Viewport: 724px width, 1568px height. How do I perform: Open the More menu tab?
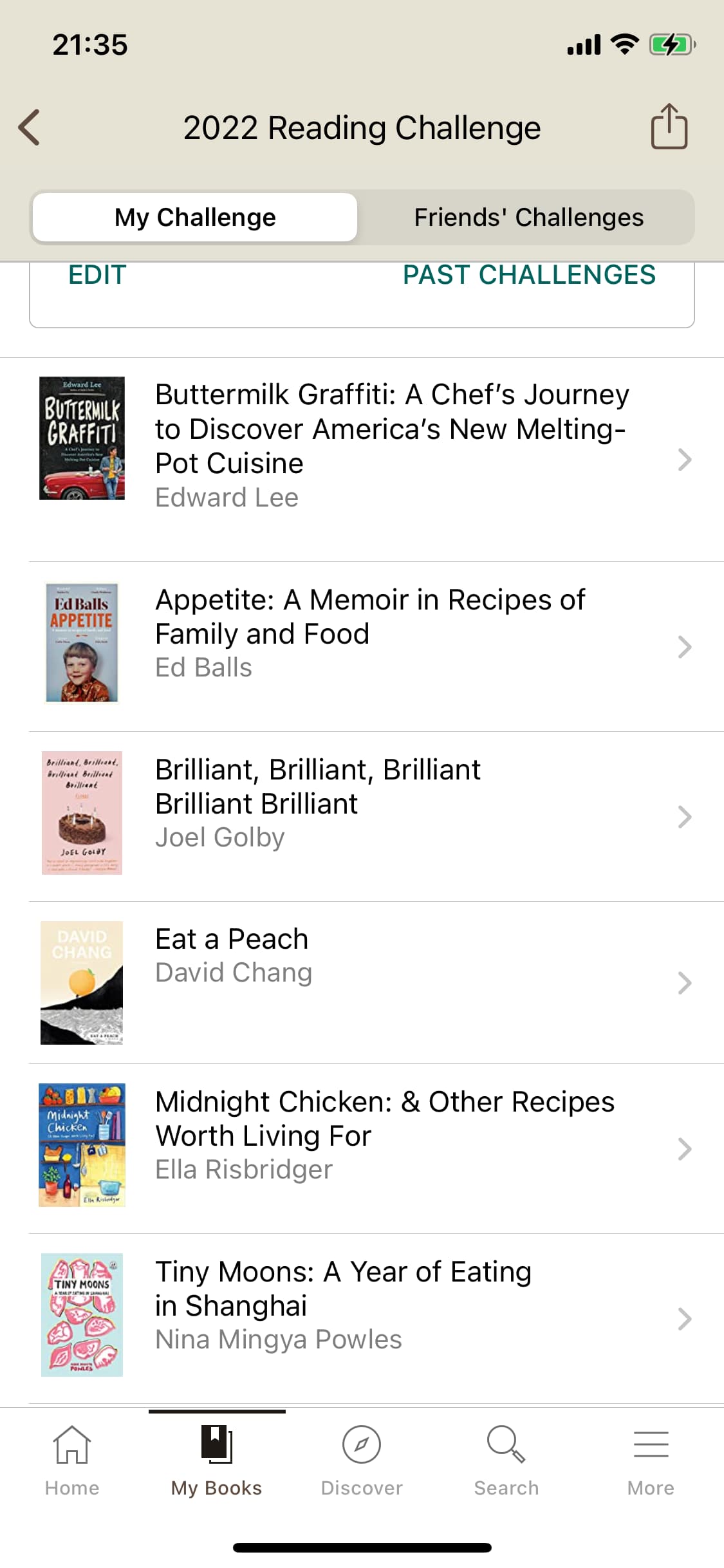[651, 1461]
